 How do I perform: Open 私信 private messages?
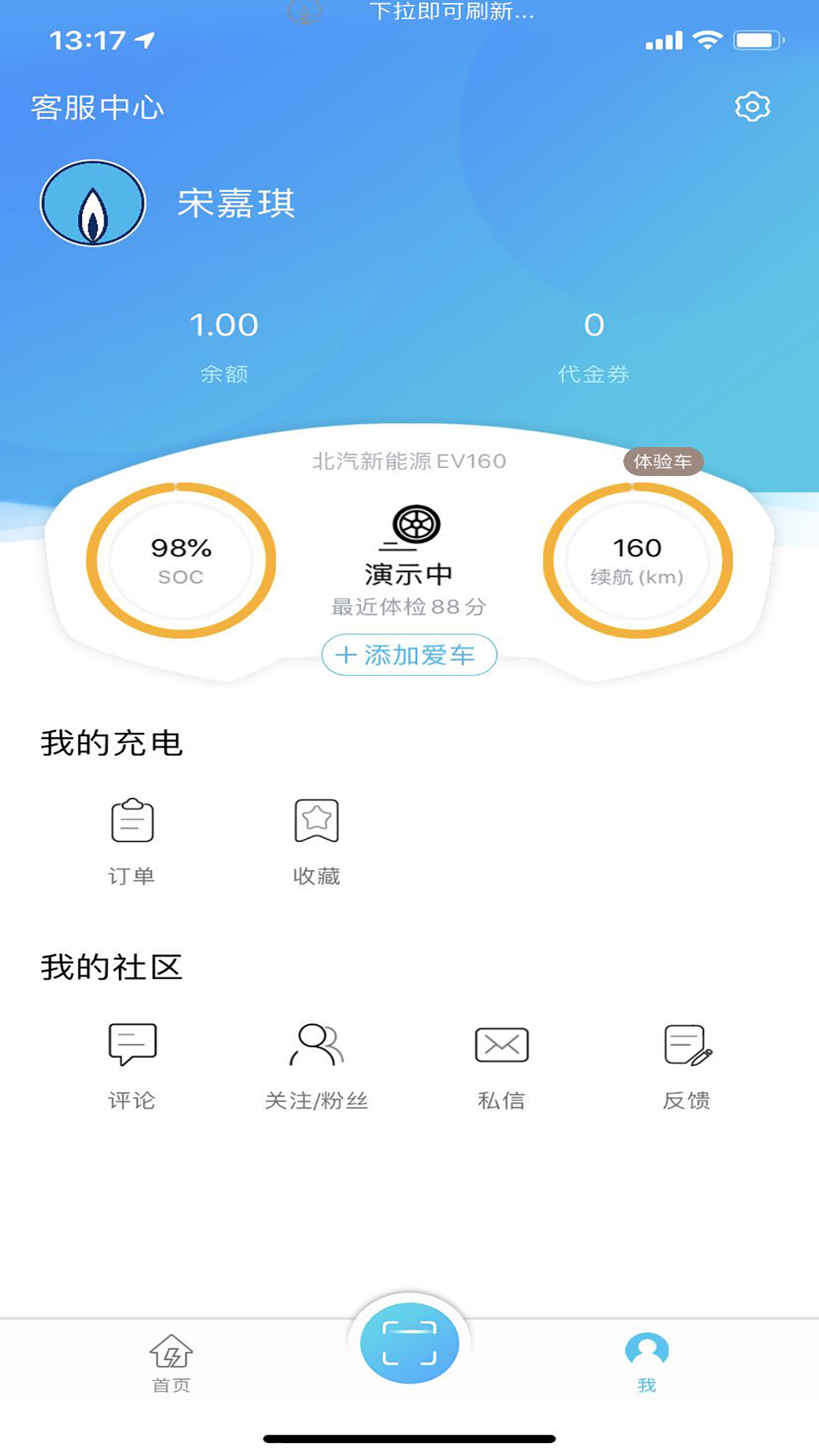pyautogui.click(x=501, y=1064)
